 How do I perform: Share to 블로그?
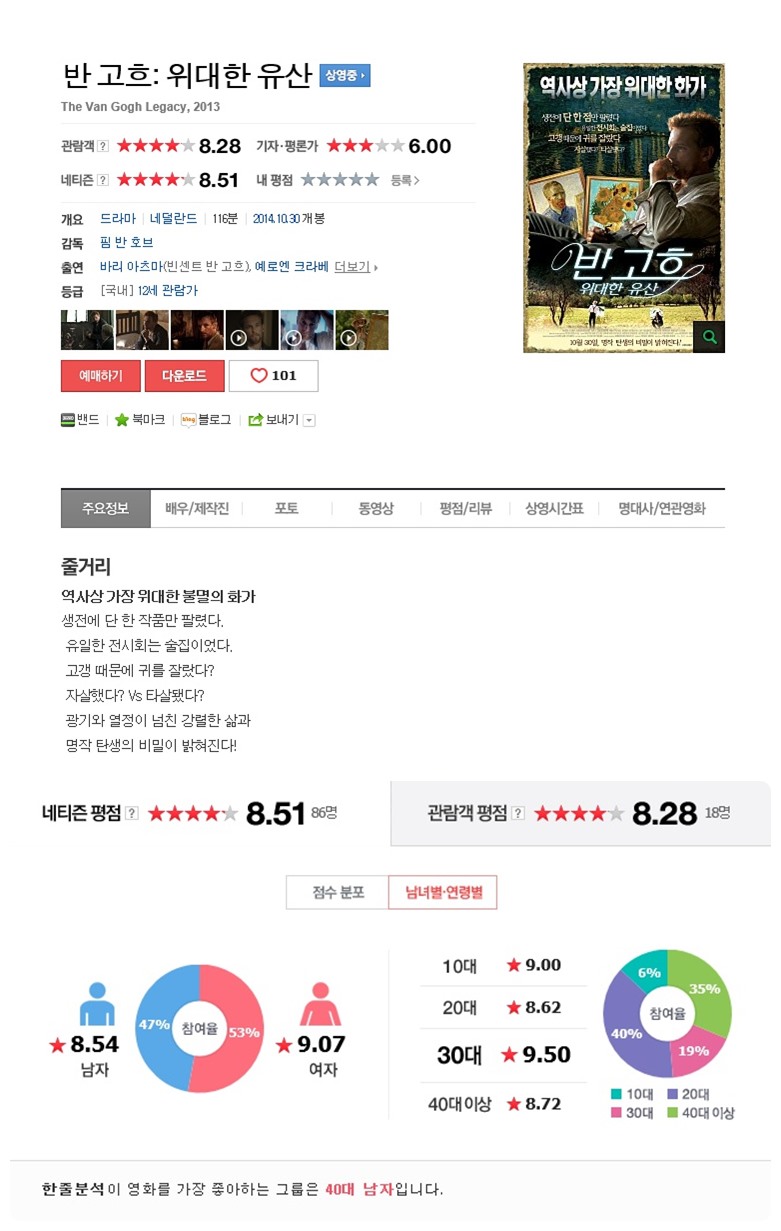point(206,420)
